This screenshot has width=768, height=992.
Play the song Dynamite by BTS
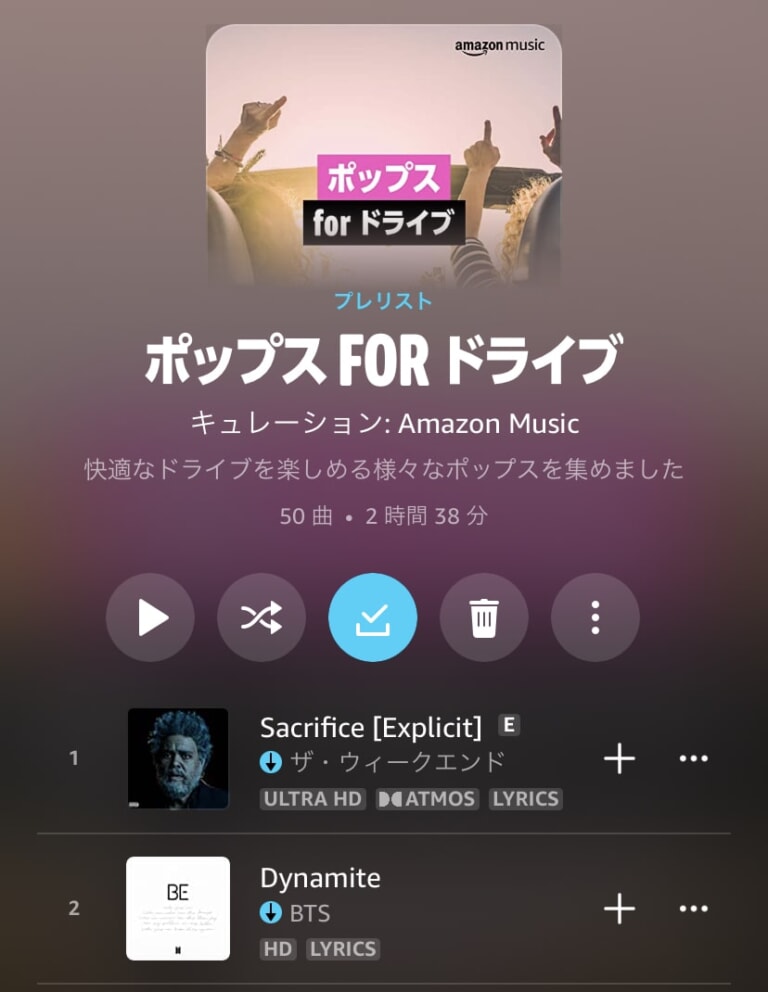[320, 879]
